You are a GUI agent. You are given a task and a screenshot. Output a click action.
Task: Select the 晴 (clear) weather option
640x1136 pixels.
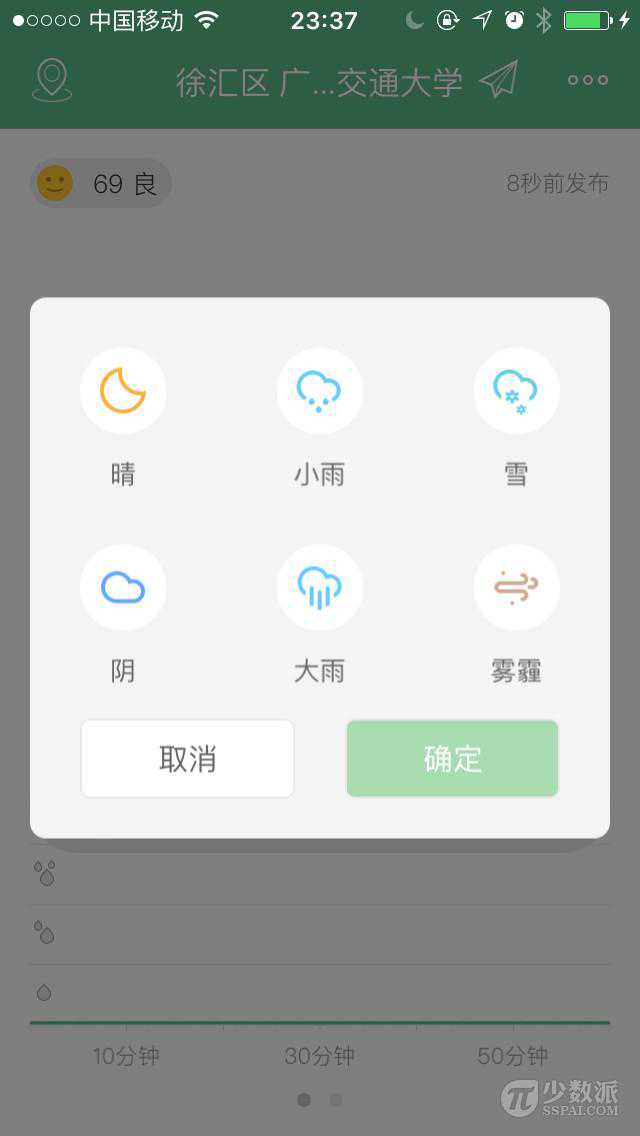coord(123,391)
